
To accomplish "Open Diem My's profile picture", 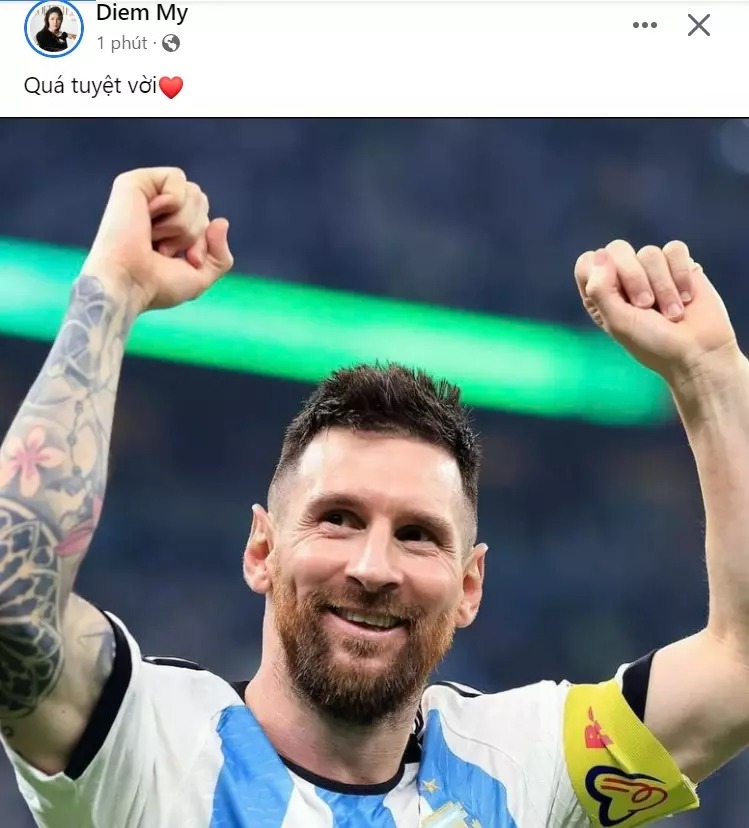I will [53, 28].
